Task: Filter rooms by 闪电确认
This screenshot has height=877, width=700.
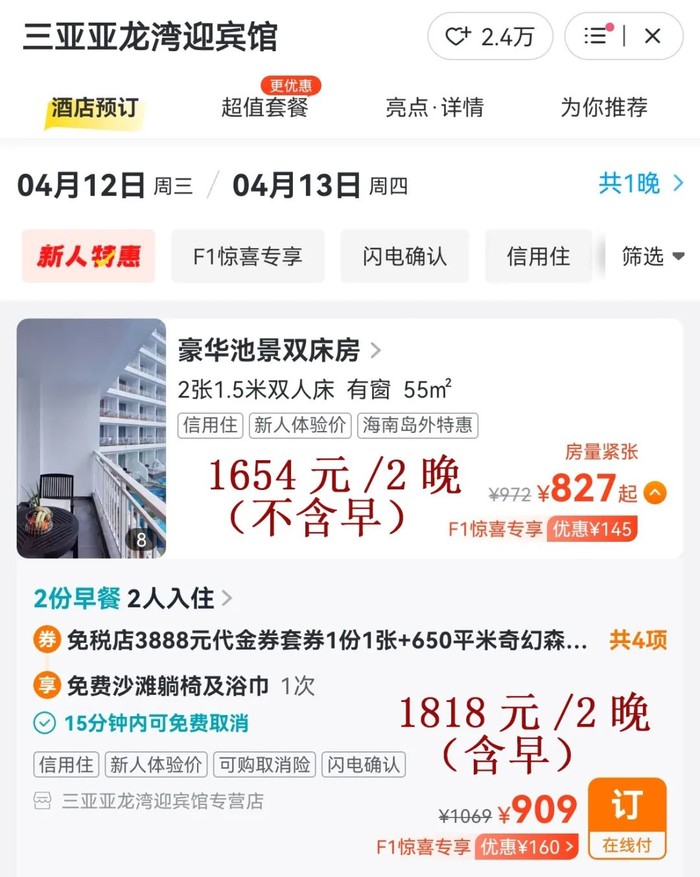Action: pos(404,256)
